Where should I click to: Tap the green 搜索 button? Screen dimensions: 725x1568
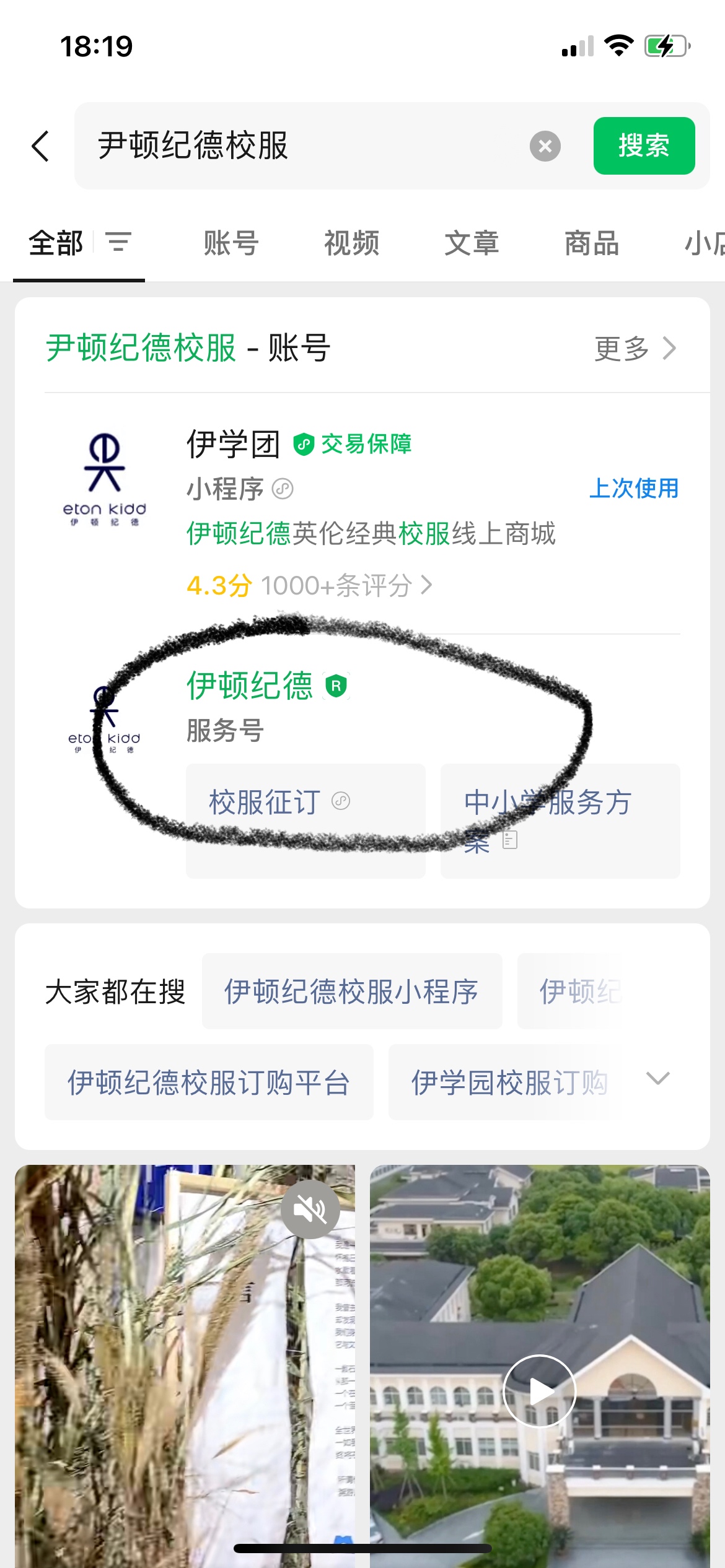coord(643,146)
